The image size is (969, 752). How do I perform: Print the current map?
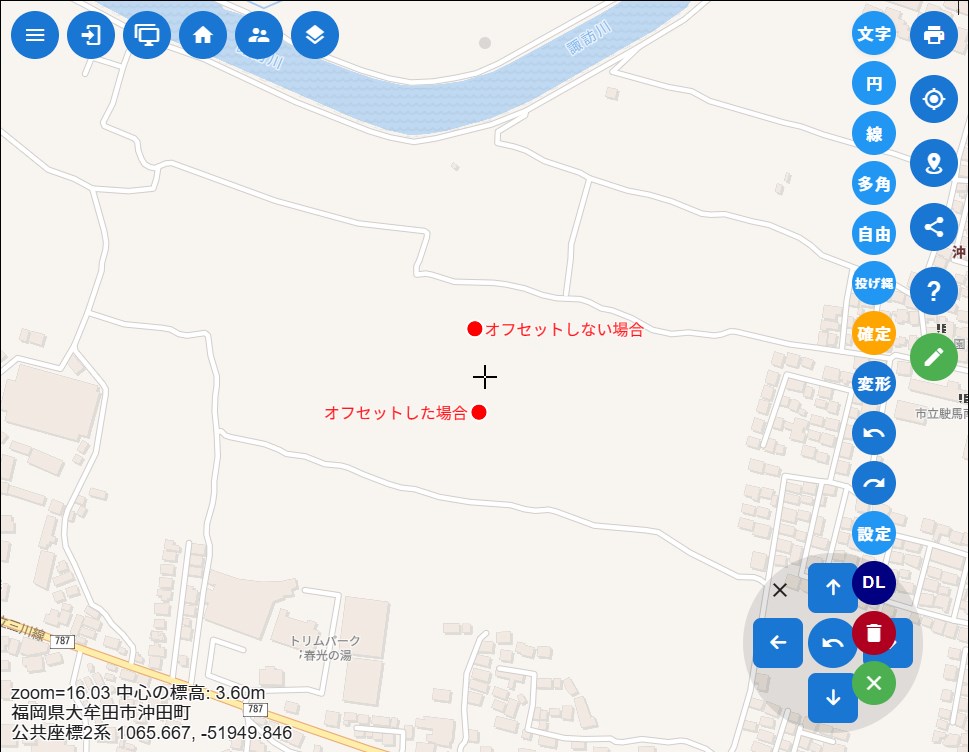[x=934, y=35]
